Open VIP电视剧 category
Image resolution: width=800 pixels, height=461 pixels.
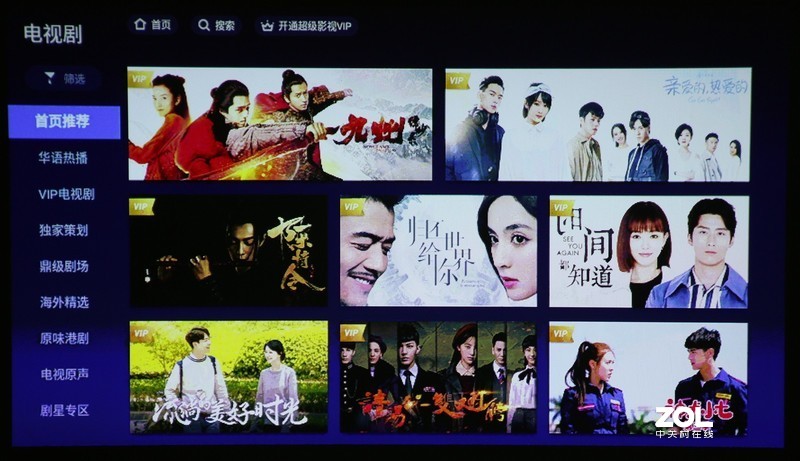[x=66, y=194]
